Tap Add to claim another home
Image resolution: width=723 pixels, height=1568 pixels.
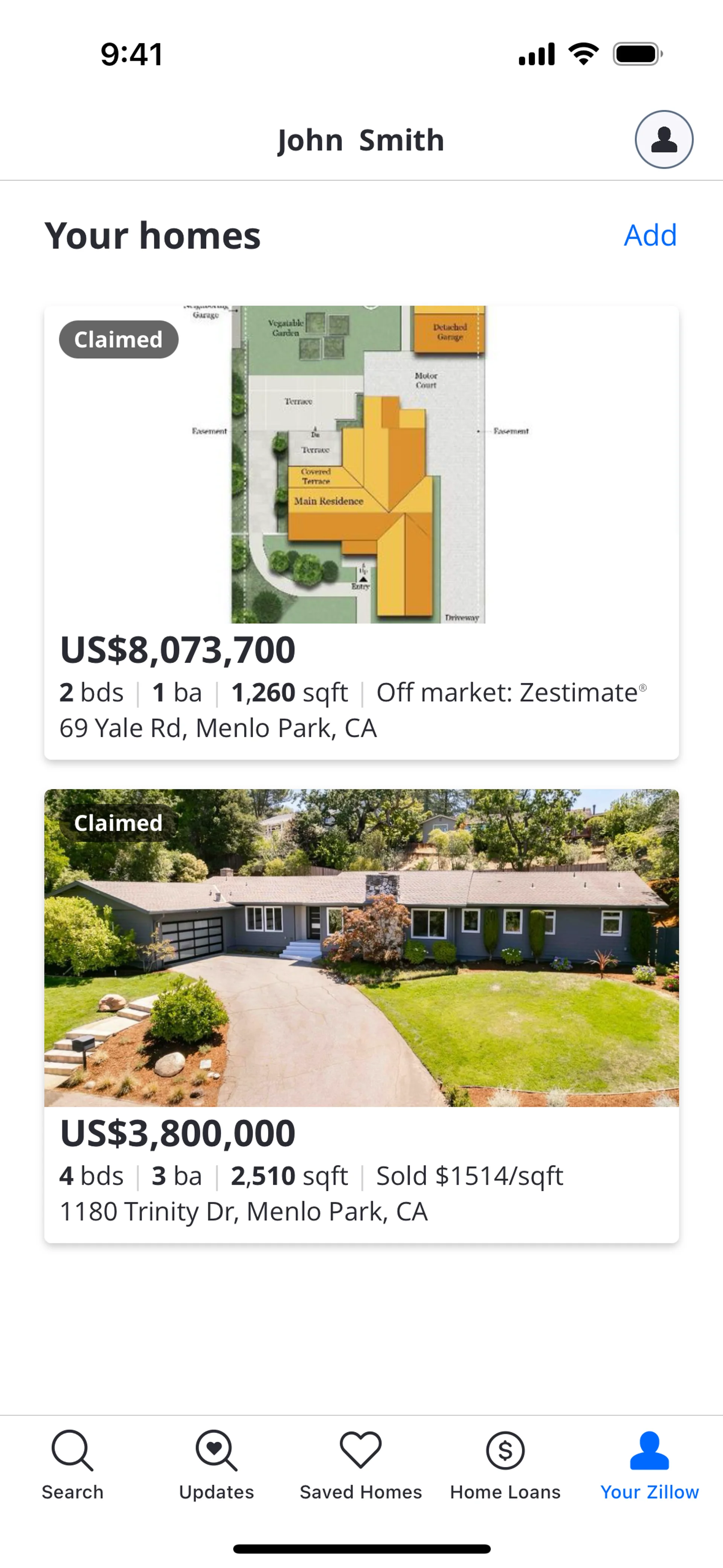pyautogui.click(x=650, y=235)
